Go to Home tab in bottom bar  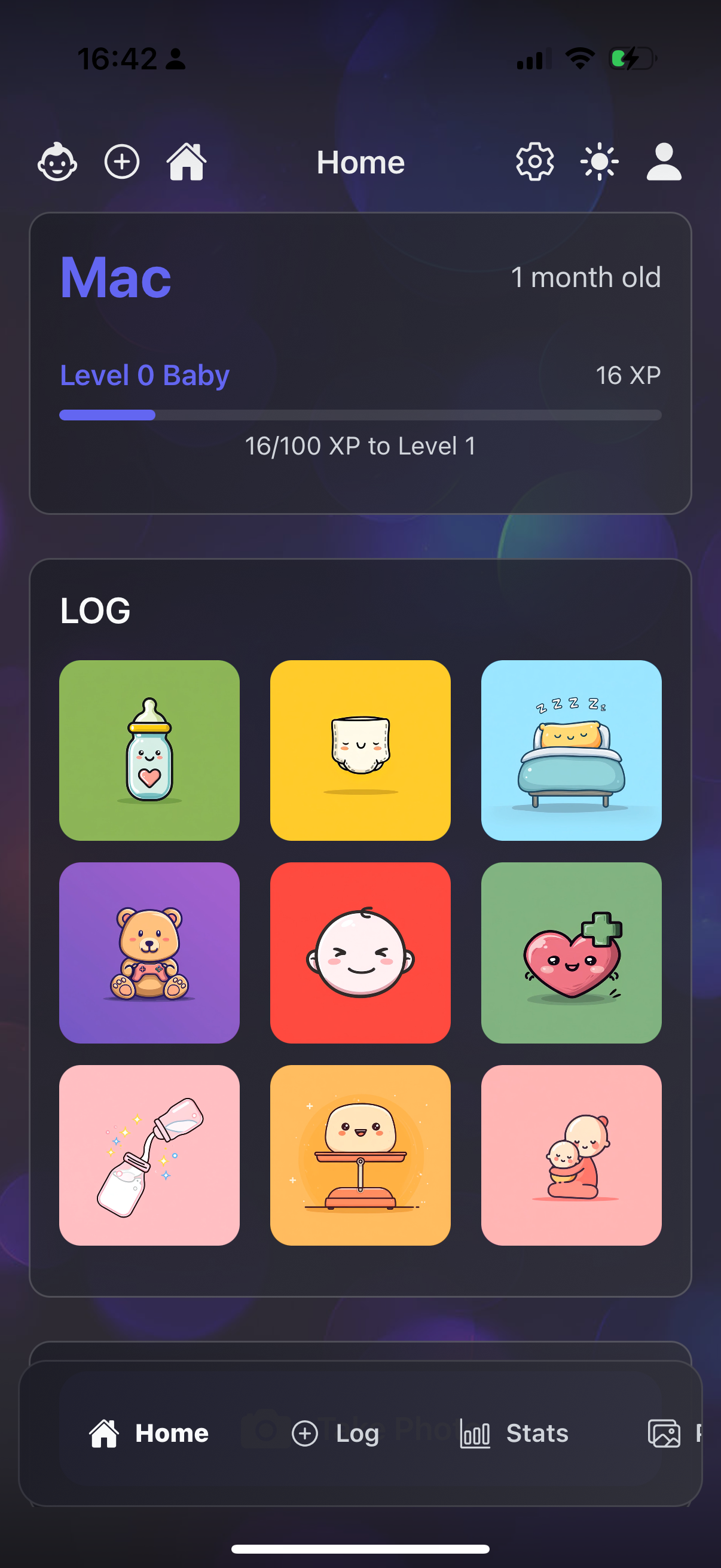click(x=149, y=1433)
